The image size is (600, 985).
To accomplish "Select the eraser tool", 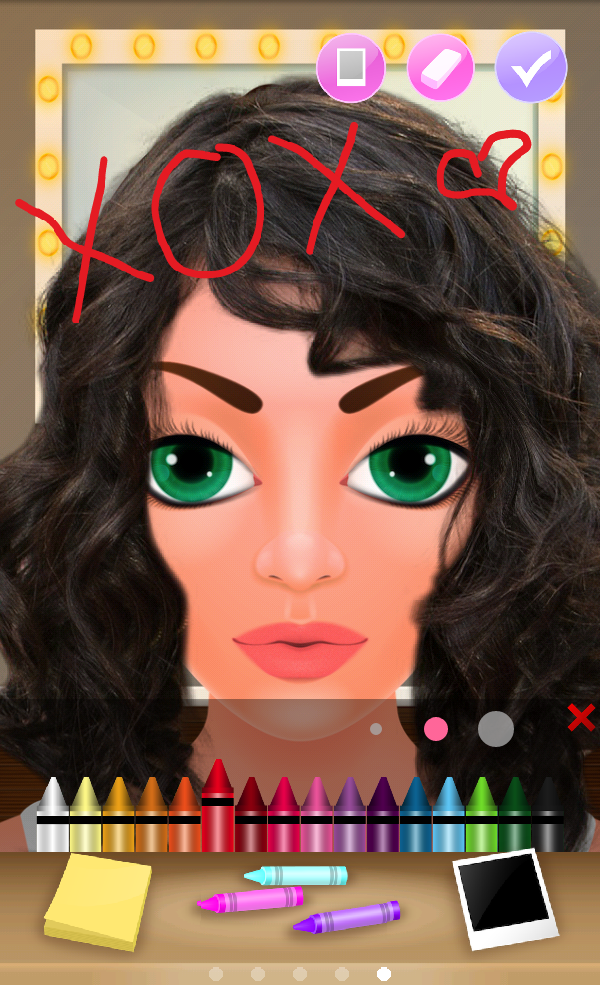I will coord(440,67).
